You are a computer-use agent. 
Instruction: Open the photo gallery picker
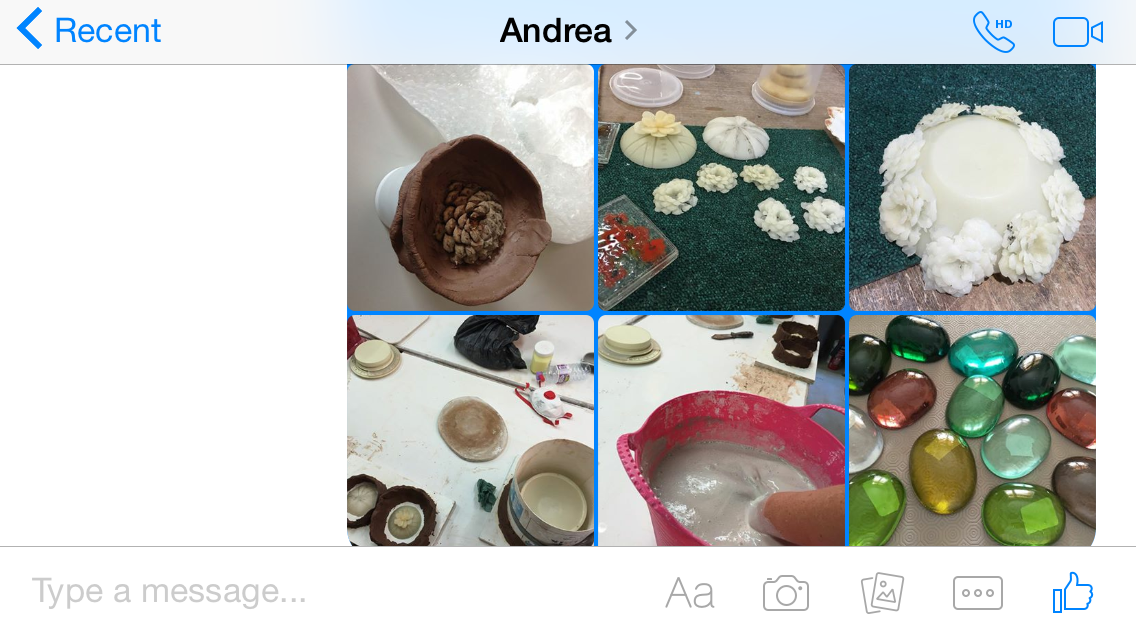click(x=882, y=593)
